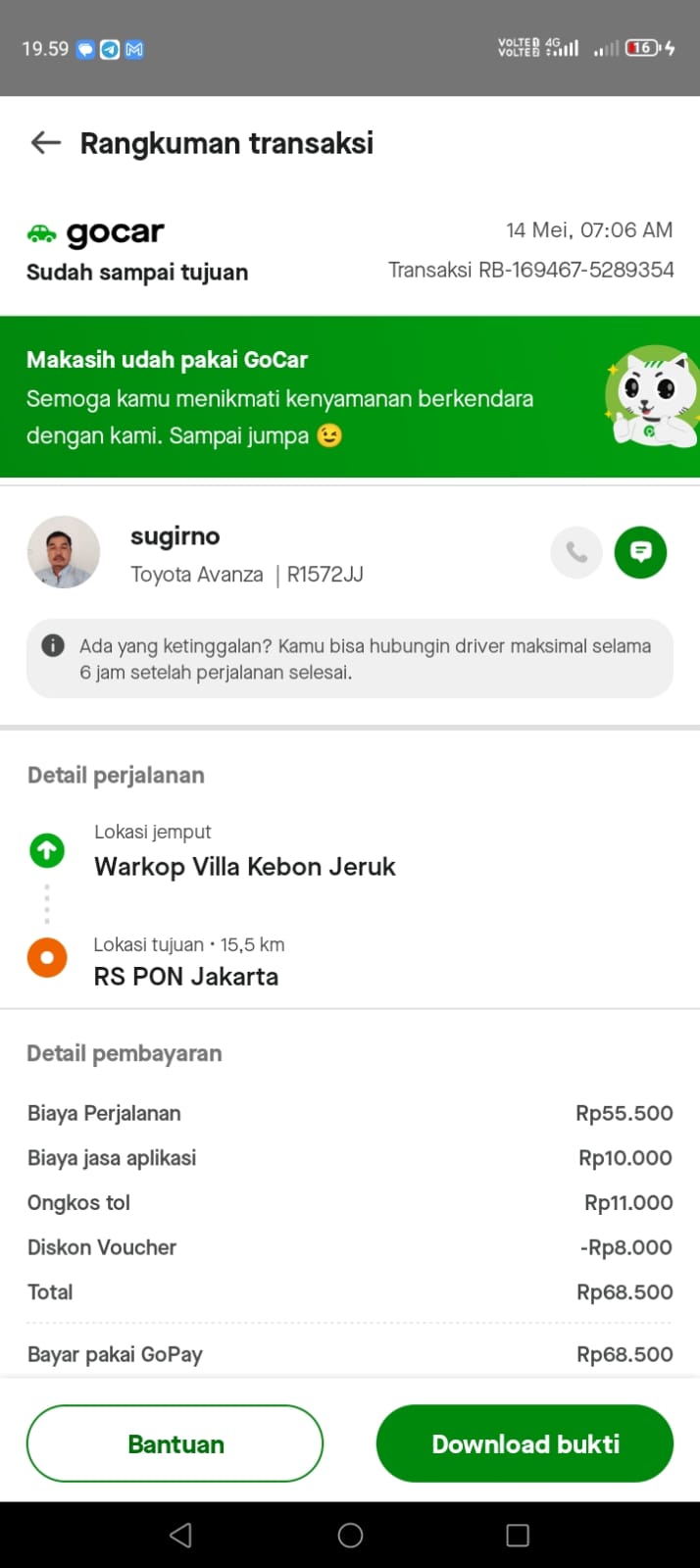
Task: Go to the system home screen
Action: click(350, 1536)
